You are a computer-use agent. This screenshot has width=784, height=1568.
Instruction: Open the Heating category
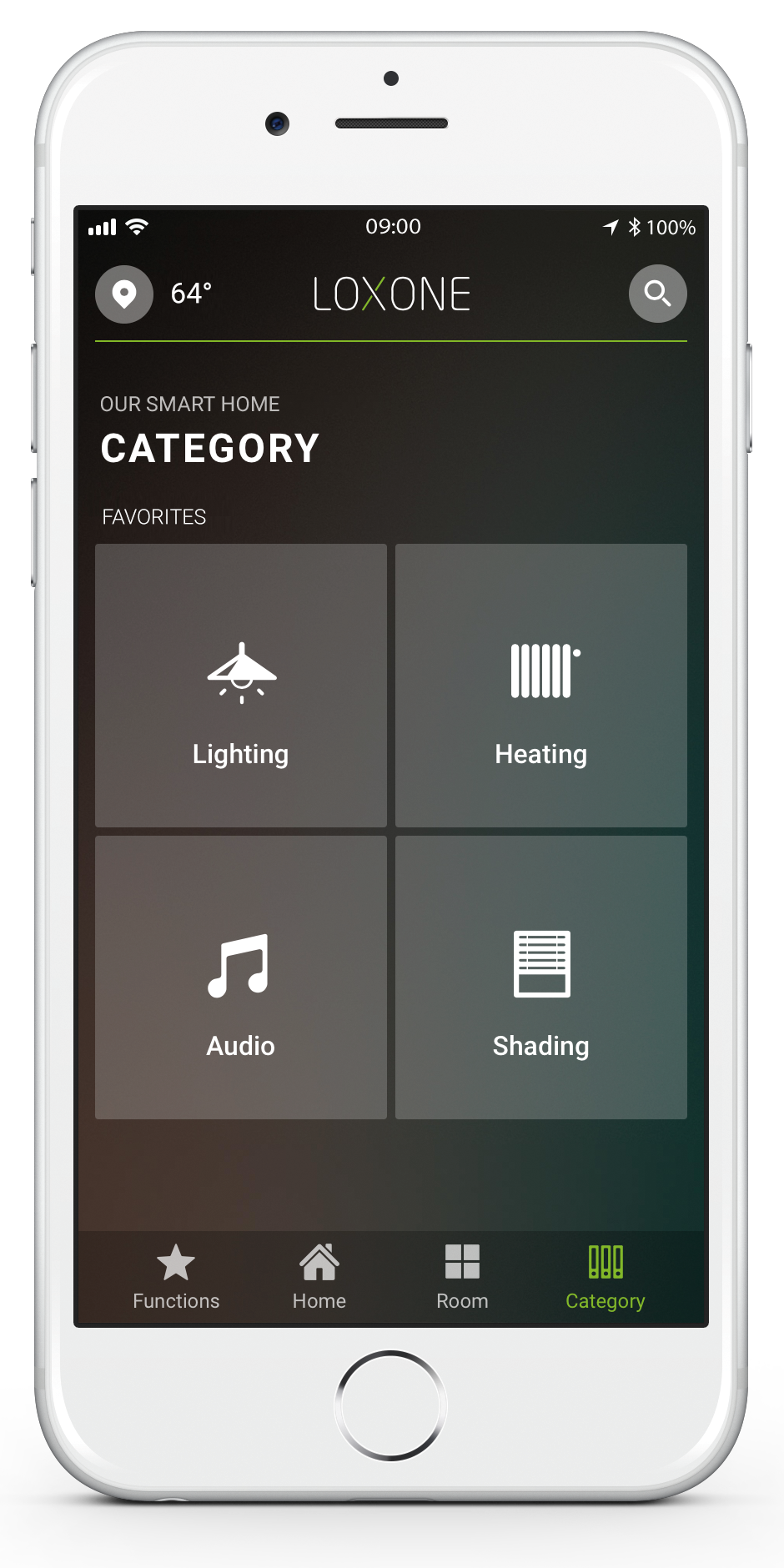point(541,686)
